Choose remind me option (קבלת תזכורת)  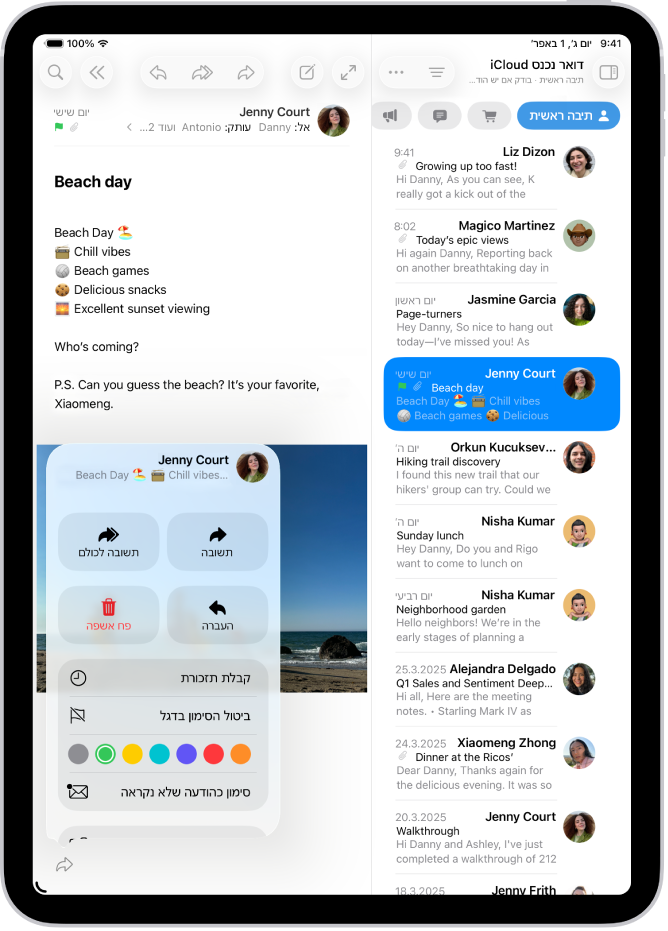pyautogui.click(x=162, y=678)
